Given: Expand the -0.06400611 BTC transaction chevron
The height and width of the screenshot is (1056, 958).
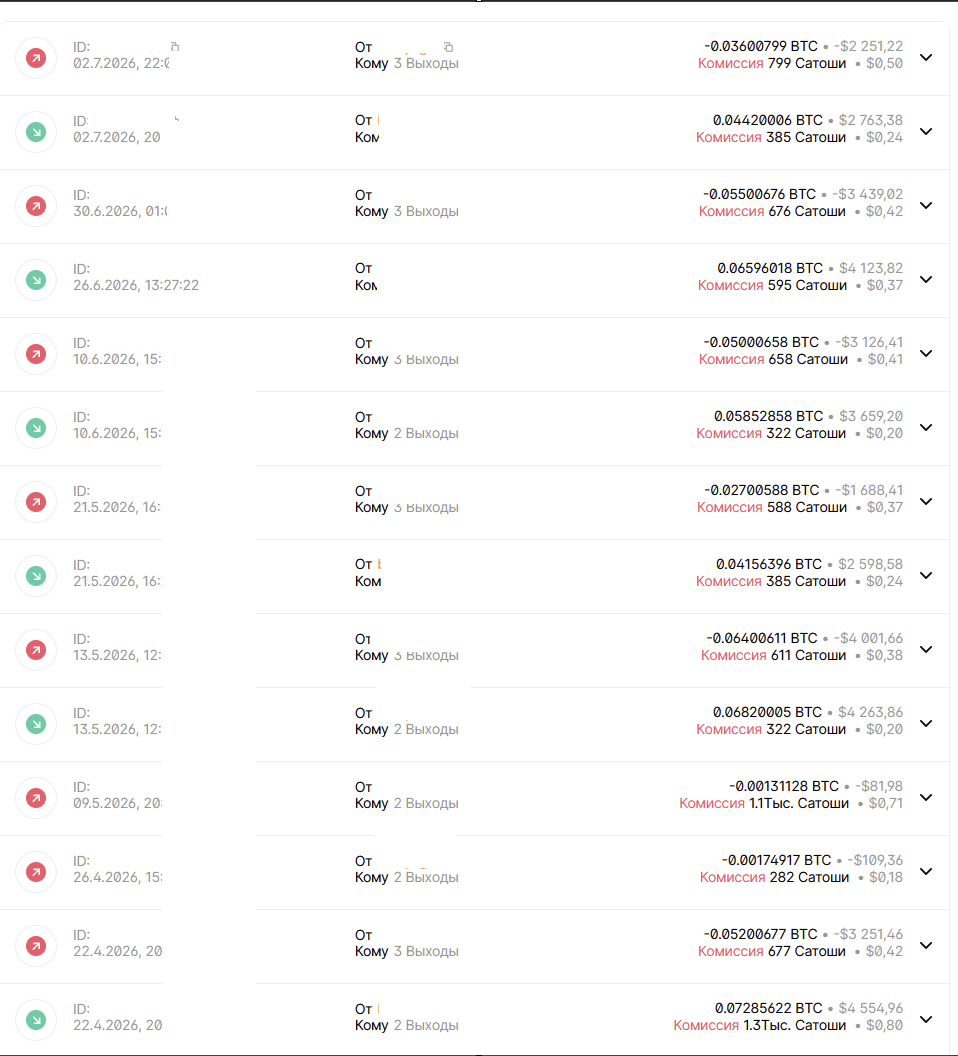Looking at the screenshot, I should (x=926, y=650).
